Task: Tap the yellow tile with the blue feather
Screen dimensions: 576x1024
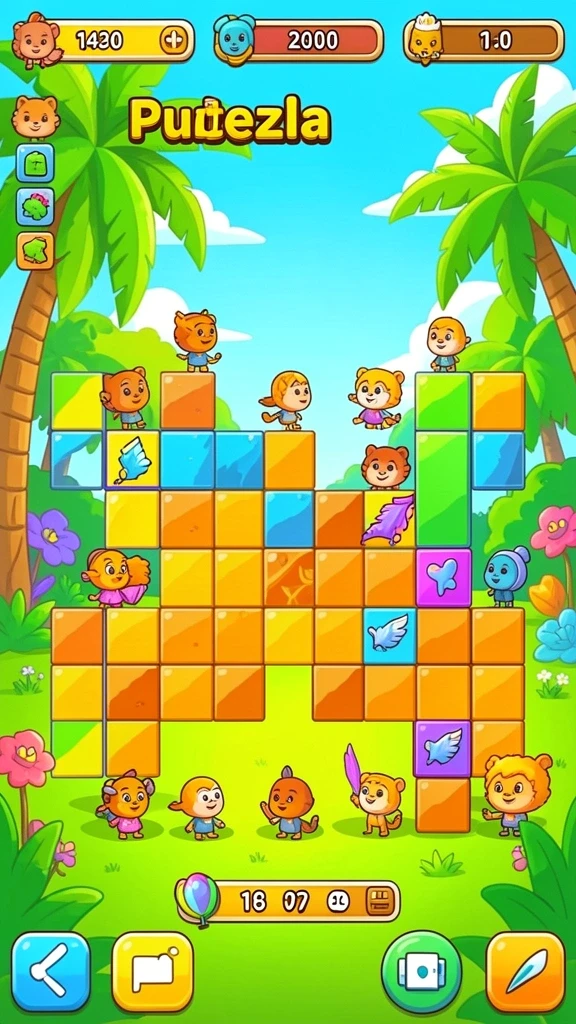Action: [133, 460]
